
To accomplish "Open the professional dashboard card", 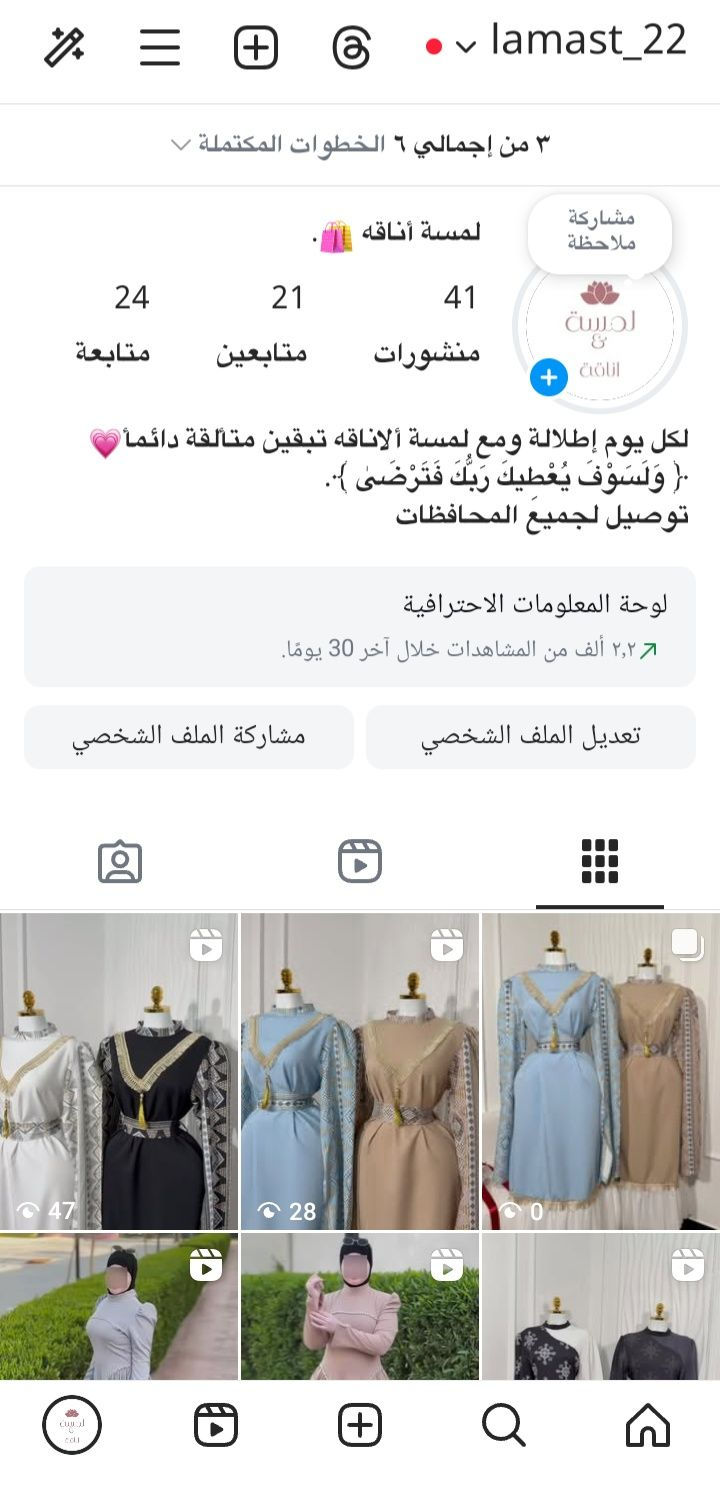I will point(360,626).
